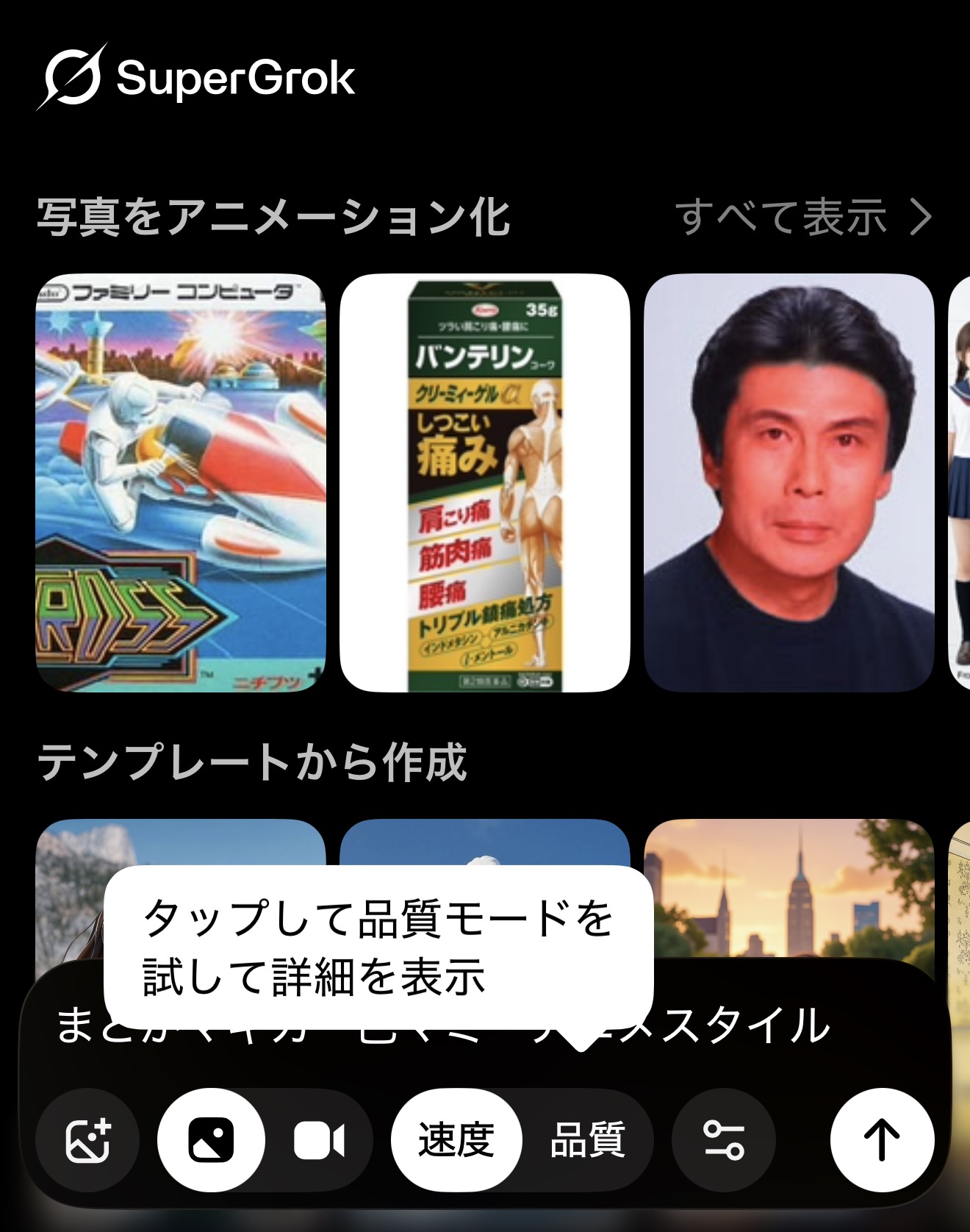This screenshot has width=970, height=1232.
Task: Switch to video generation mode
Action: click(x=319, y=1140)
